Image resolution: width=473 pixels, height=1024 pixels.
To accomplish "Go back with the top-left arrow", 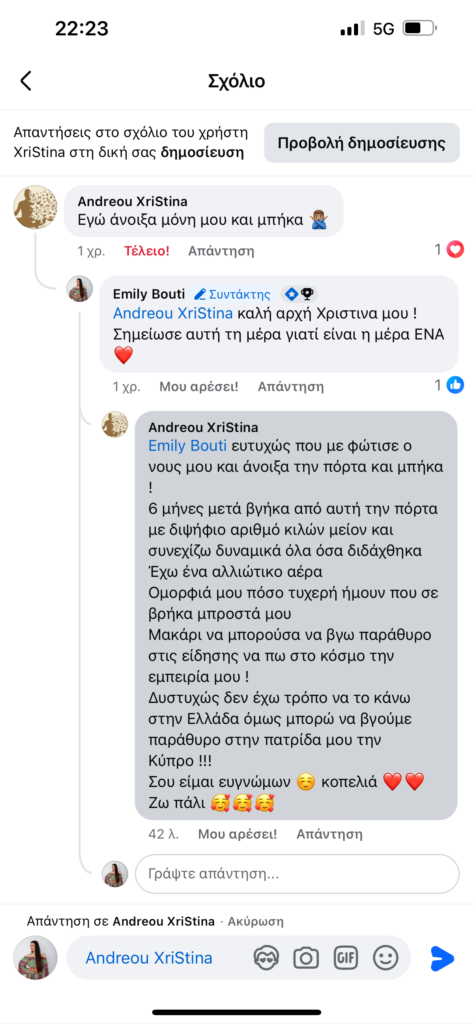I will click(x=25, y=81).
